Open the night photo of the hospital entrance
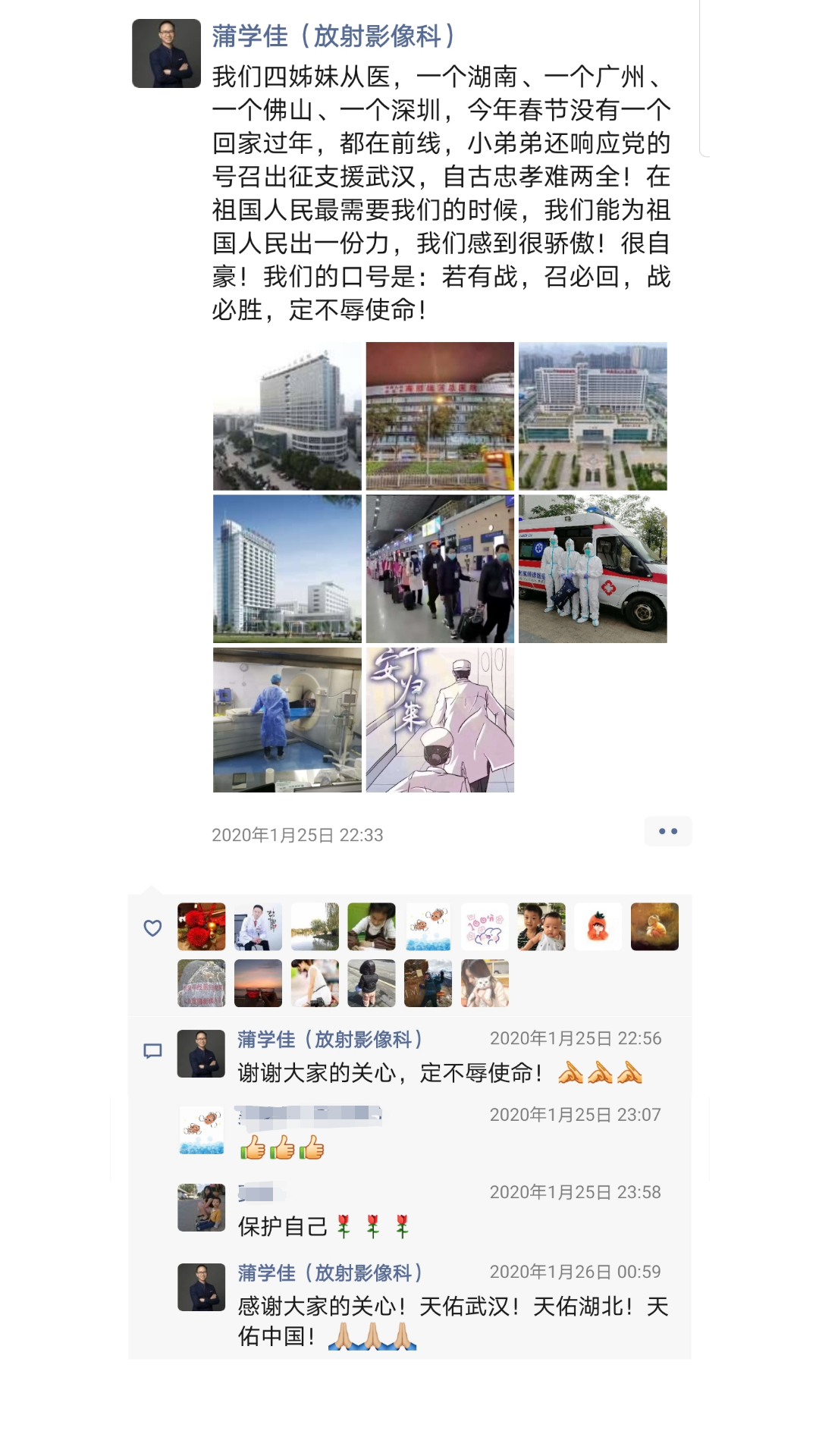Screen dimensions: 819x1456 pos(440,416)
